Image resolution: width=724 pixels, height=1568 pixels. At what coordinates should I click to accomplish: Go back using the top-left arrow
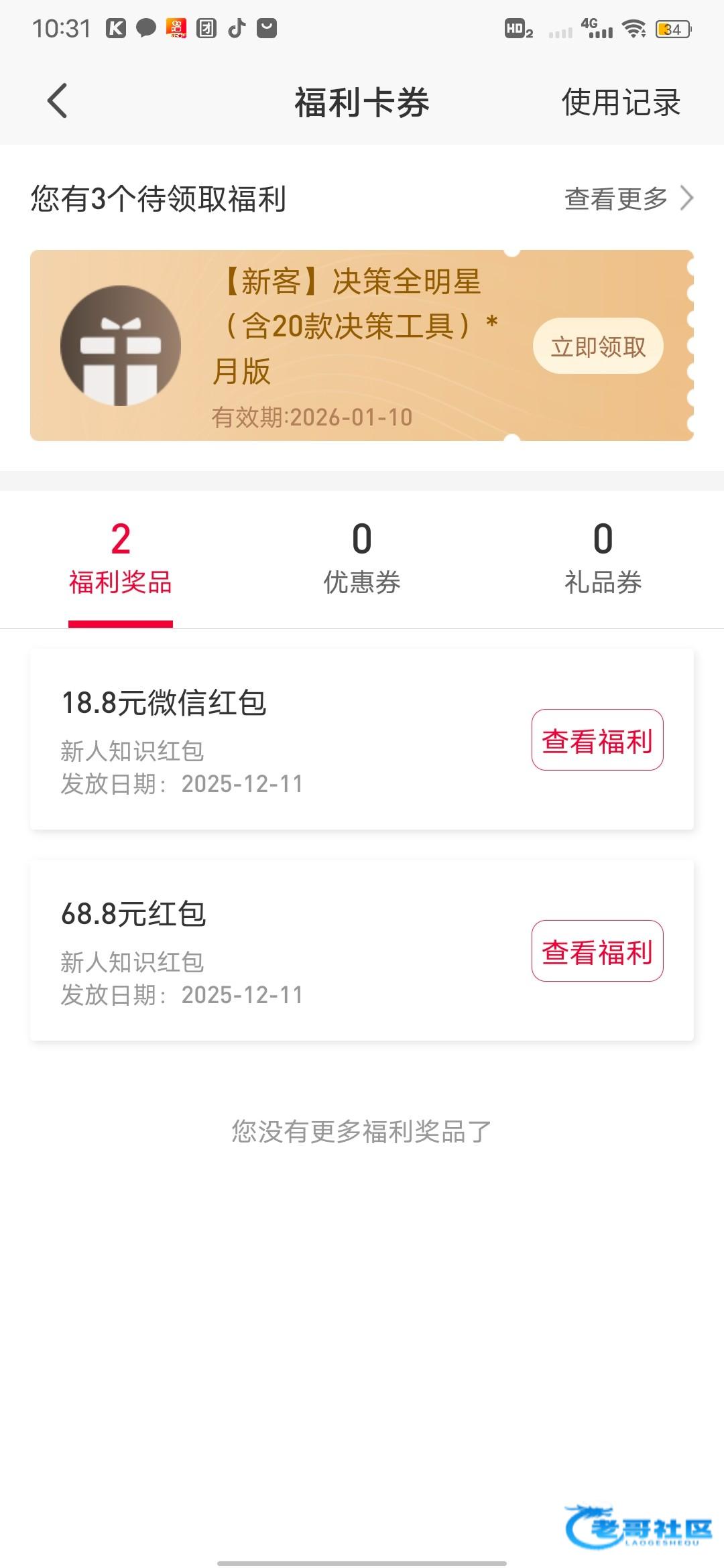(58, 101)
